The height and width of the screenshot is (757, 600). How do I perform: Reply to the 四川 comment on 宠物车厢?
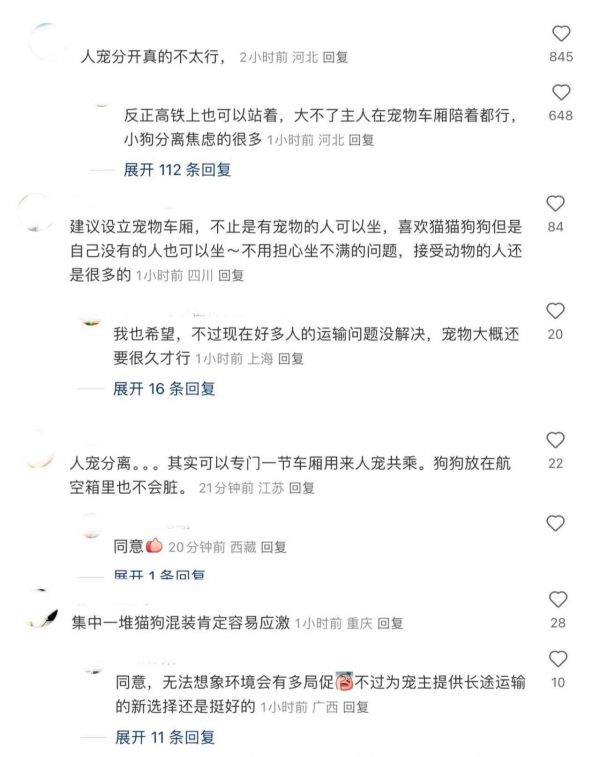[231, 274]
